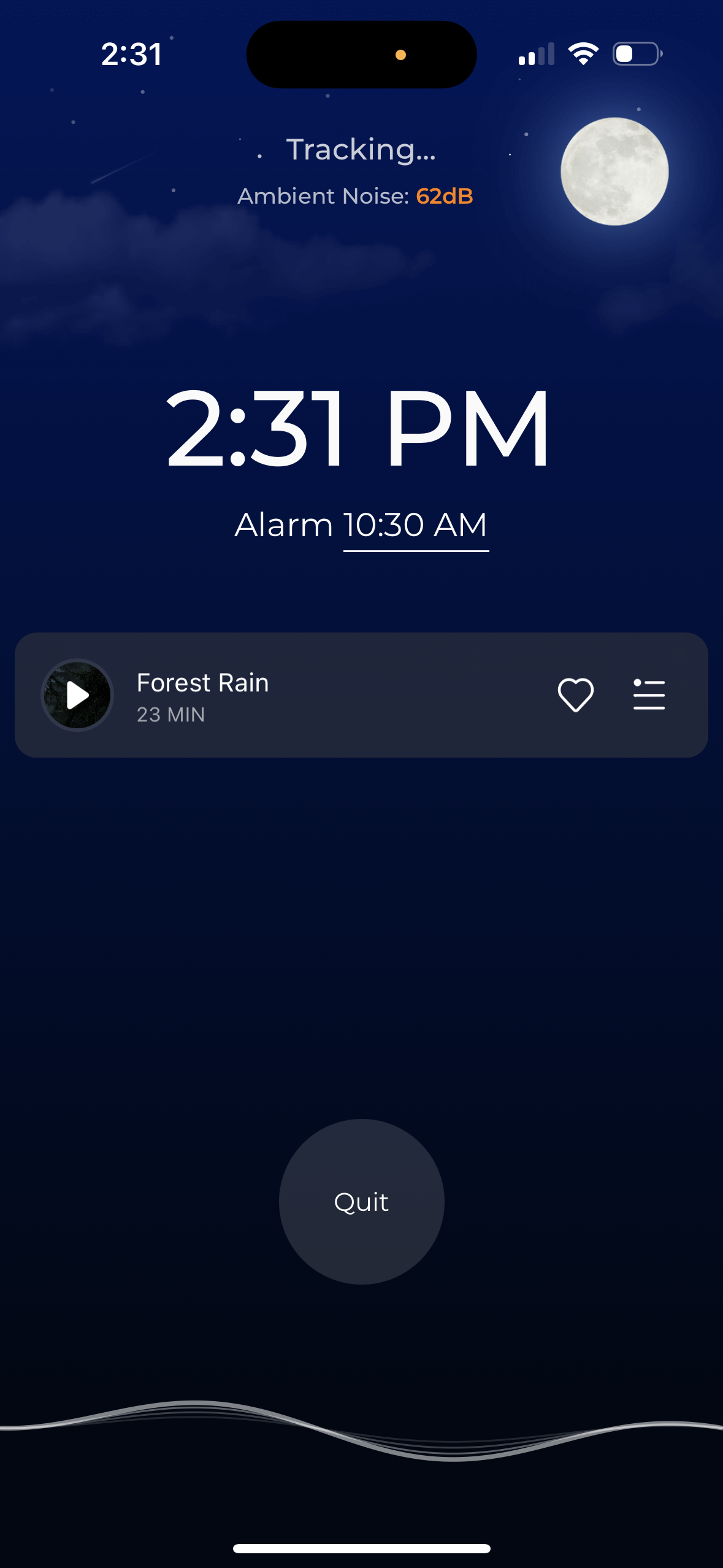The width and height of the screenshot is (723, 1568).
Task: Open the sound playlist menu
Action: [x=648, y=695]
